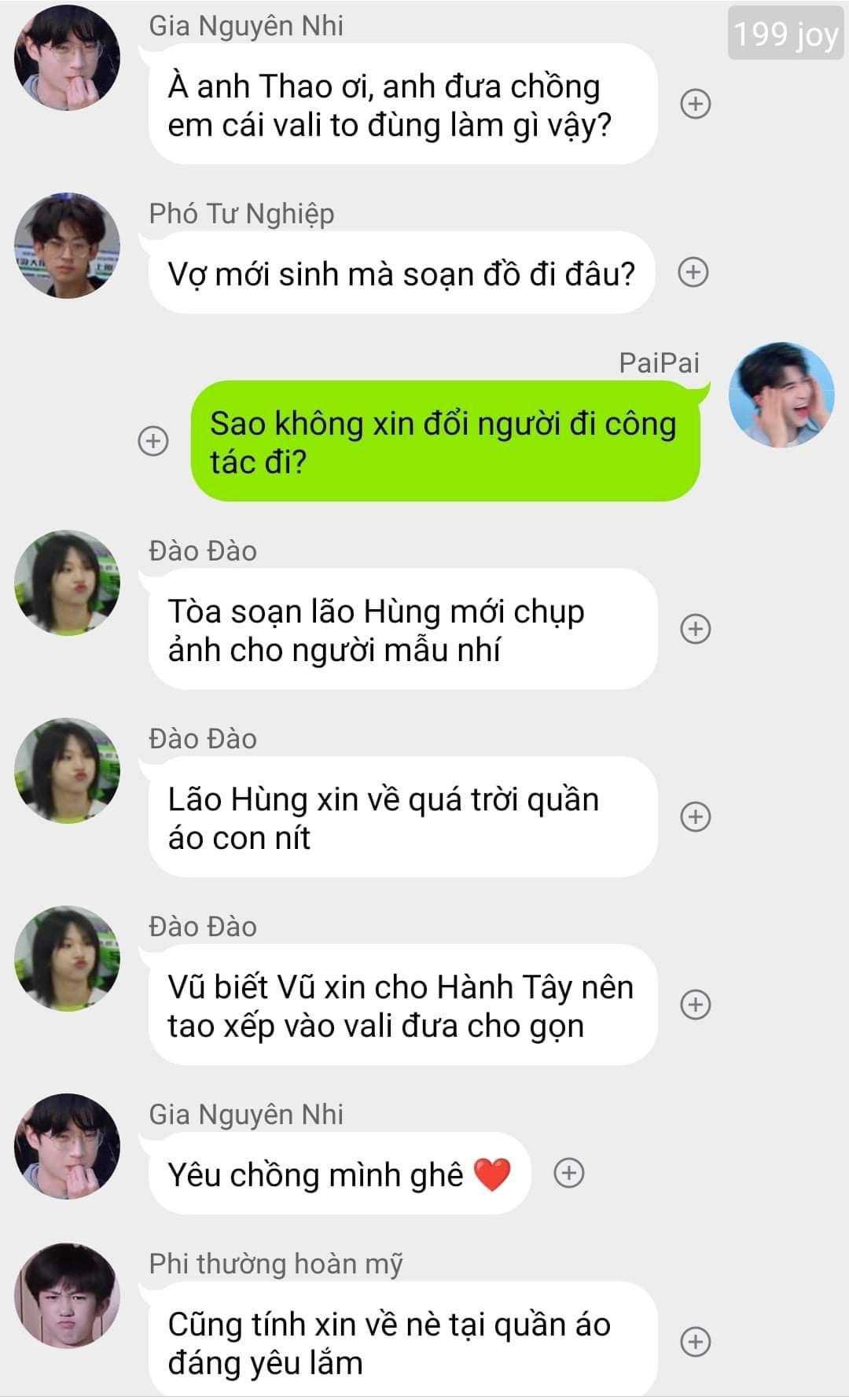The height and width of the screenshot is (1400, 849).
Task: Open Phó Tư Nghiệp's profile picture
Action: click(x=68, y=246)
